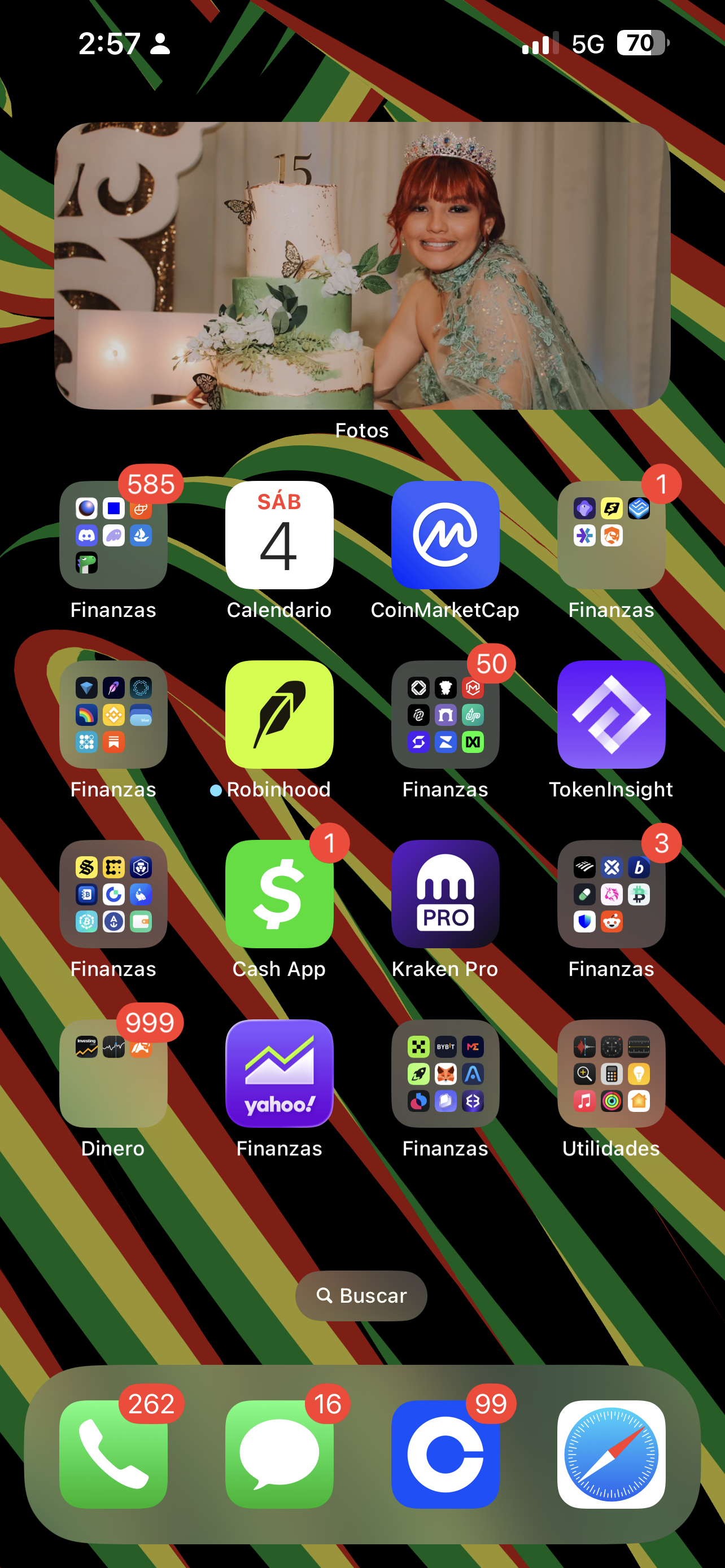Open the Phone app in dock
This screenshot has height=1568, width=725.
[113, 1454]
